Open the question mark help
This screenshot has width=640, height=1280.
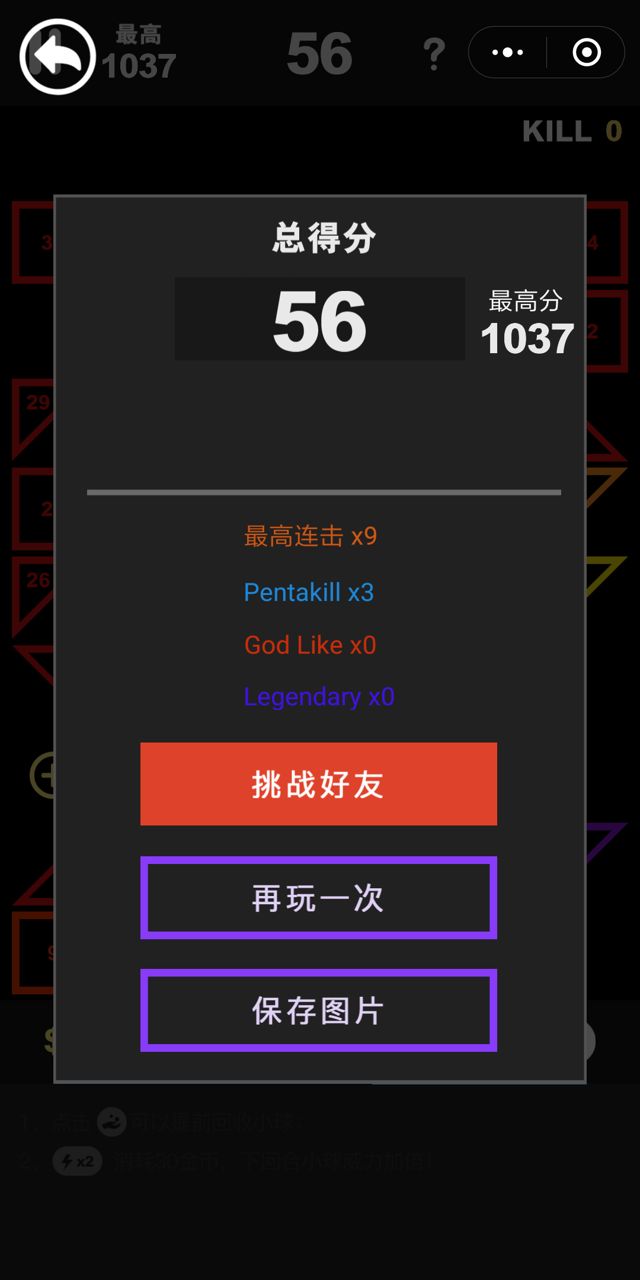[x=434, y=54]
